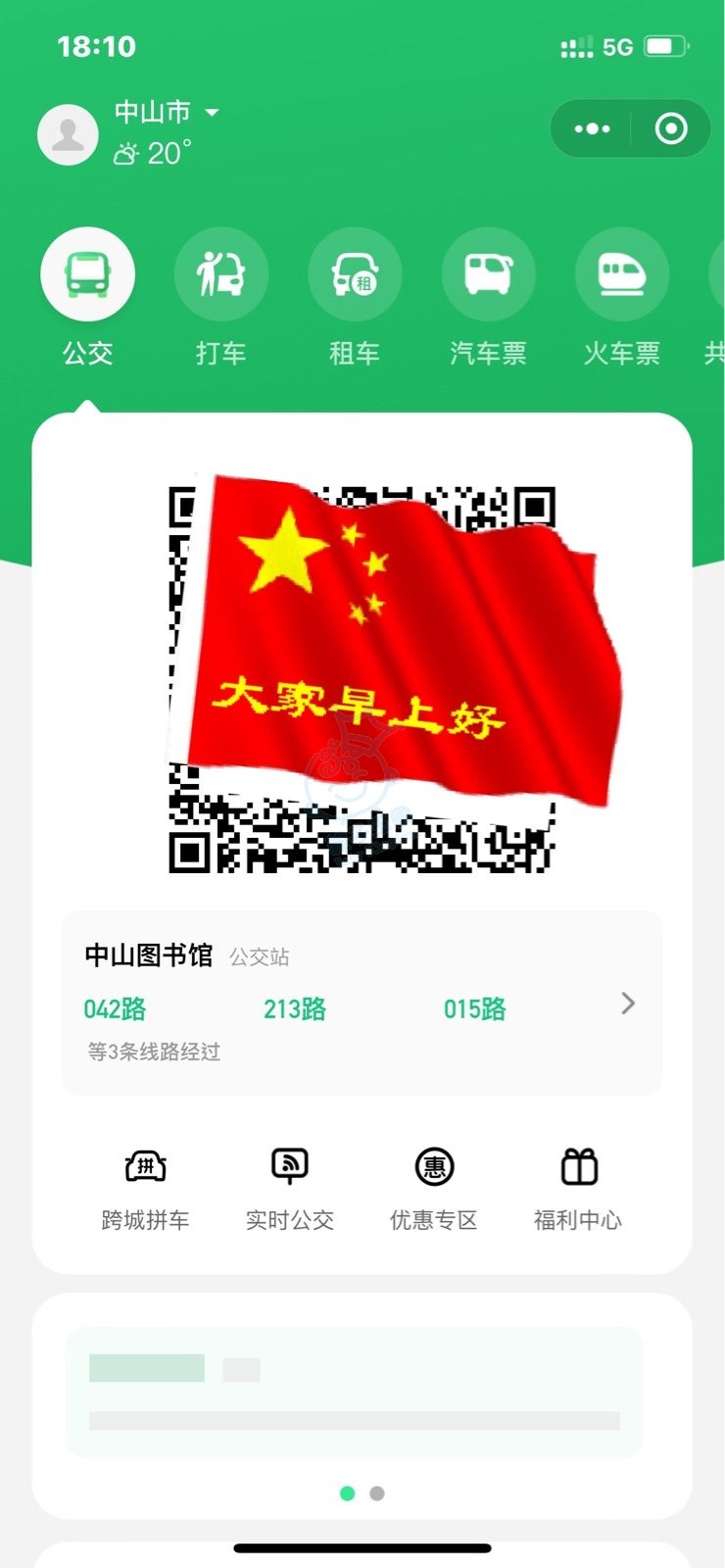The image size is (725, 1568).
Task: Open the 中山图书馆 bus station card
Action: pyautogui.click(x=628, y=1004)
